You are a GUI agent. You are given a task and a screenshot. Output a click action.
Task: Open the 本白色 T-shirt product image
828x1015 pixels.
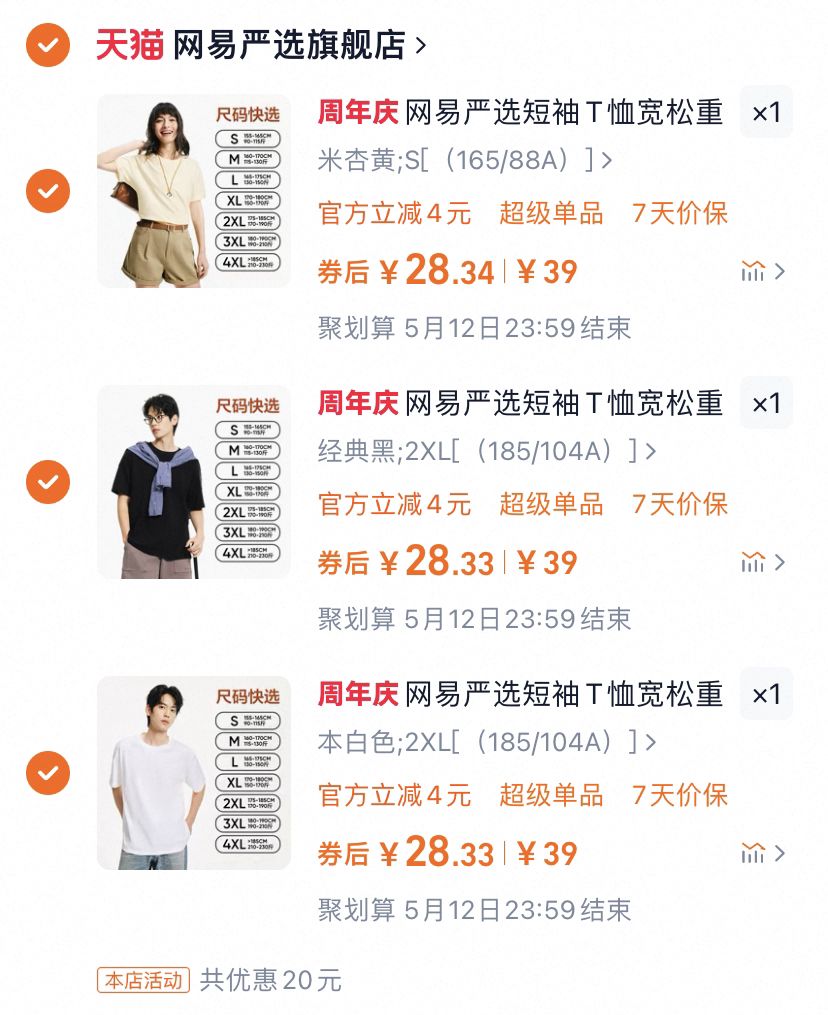(x=194, y=773)
